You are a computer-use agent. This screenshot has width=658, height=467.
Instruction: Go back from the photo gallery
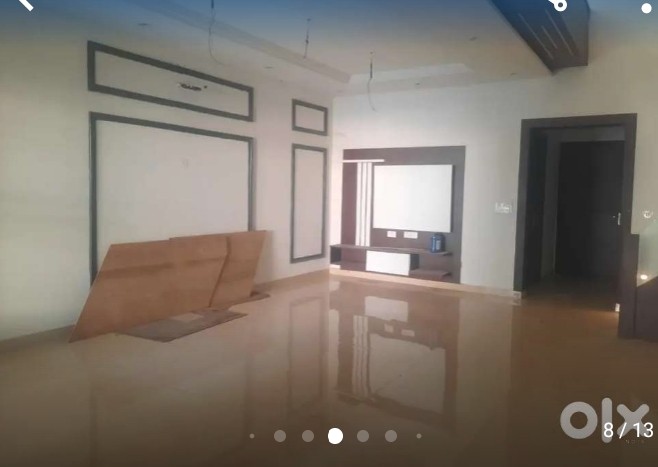click(22, 5)
